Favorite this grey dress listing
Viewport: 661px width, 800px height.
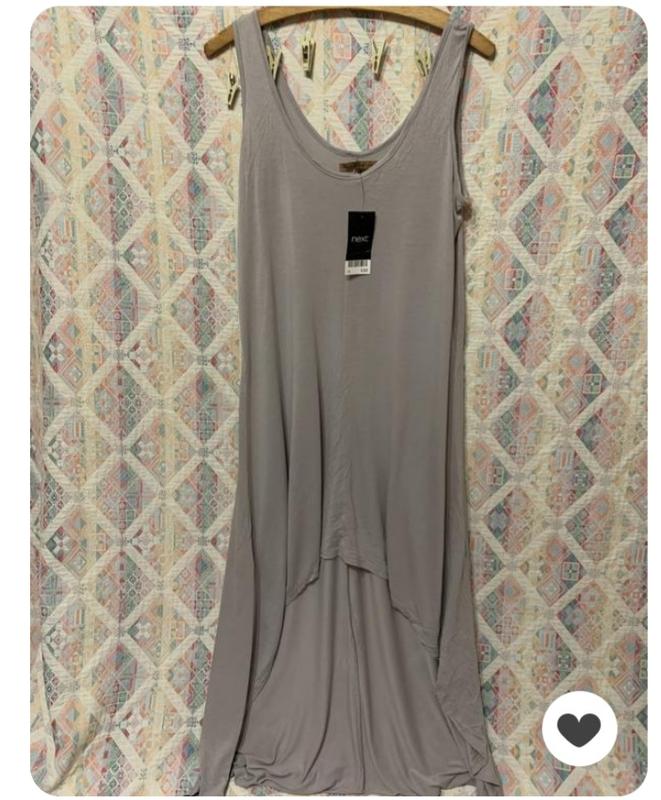click(579, 728)
